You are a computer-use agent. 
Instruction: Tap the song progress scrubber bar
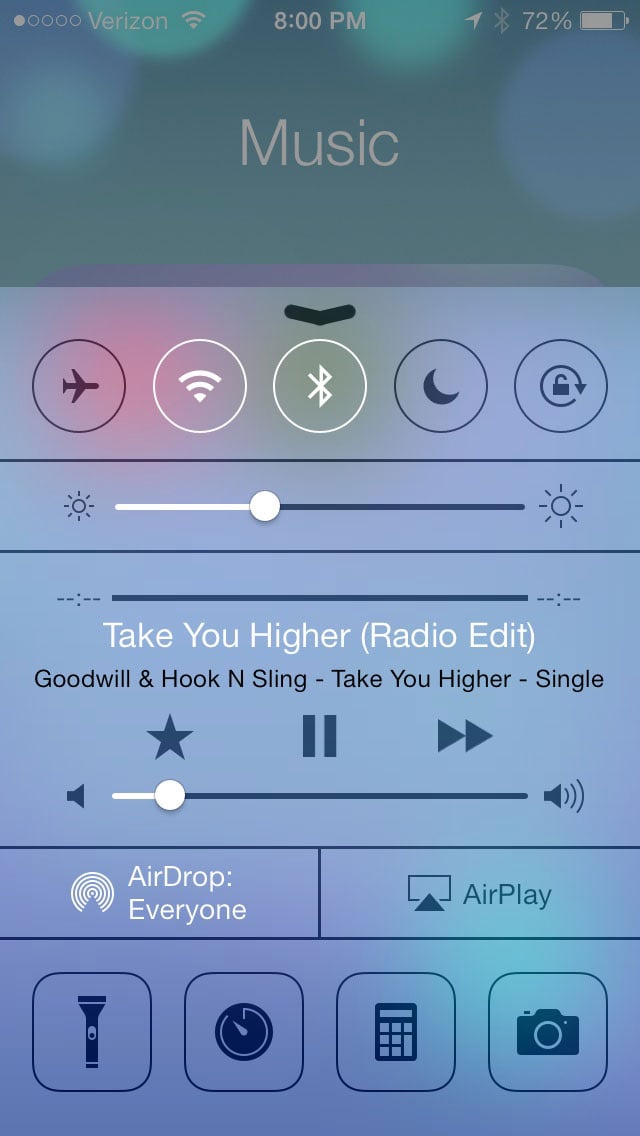[x=320, y=598]
